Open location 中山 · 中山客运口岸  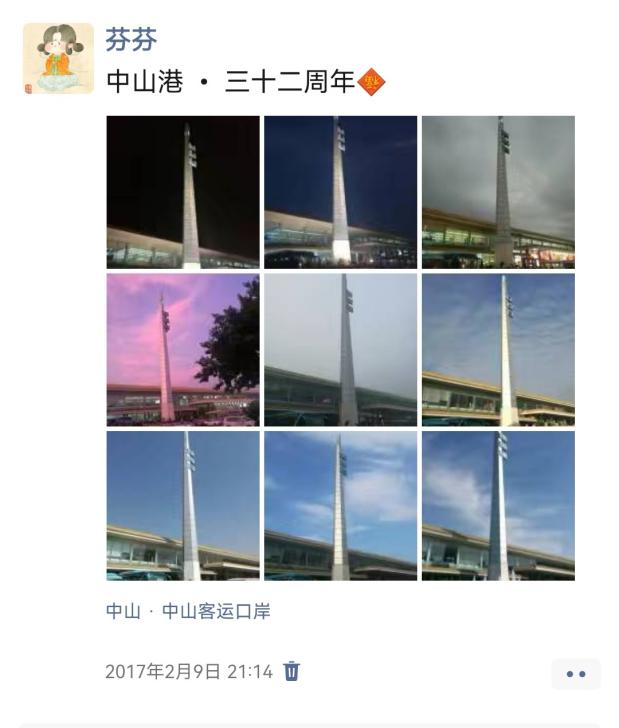188,611
